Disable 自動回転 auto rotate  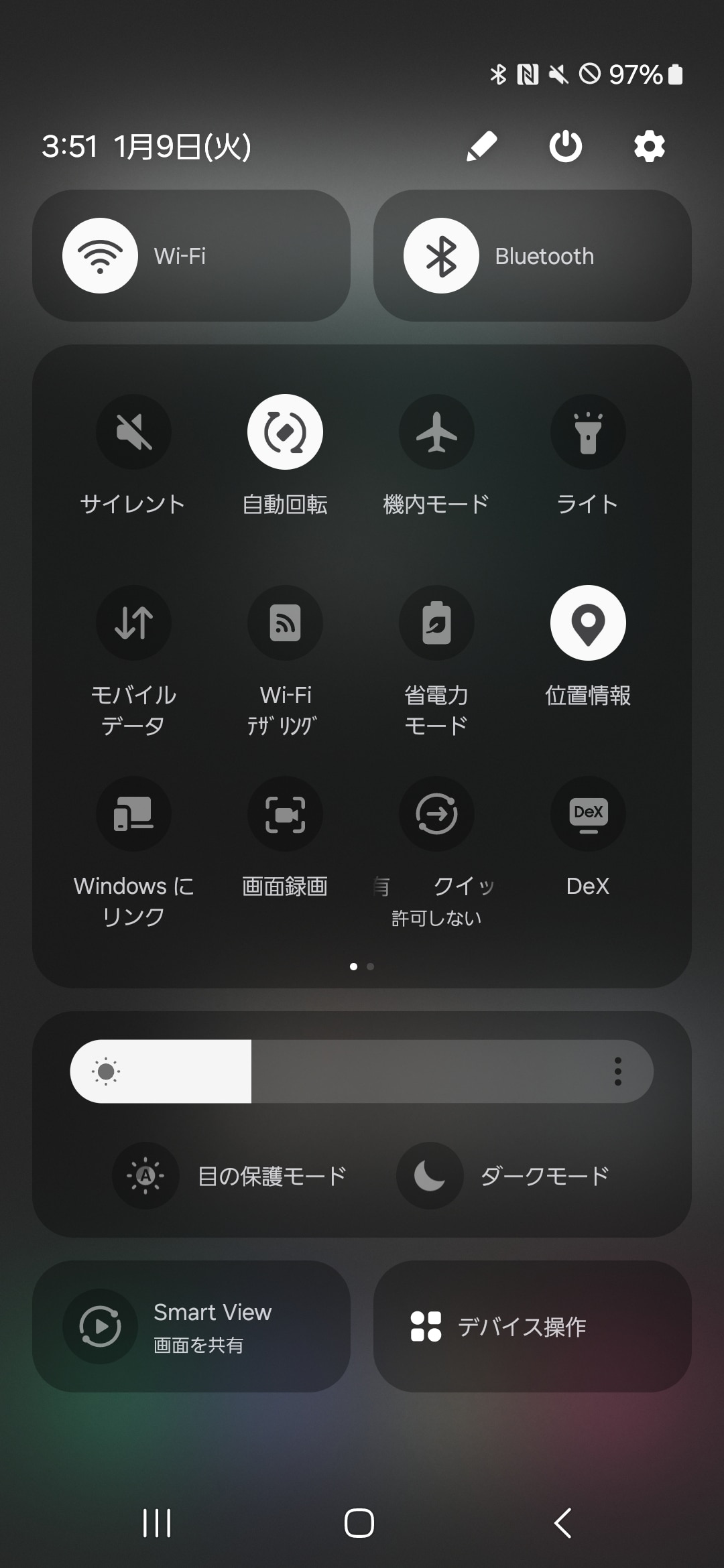click(285, 432)
